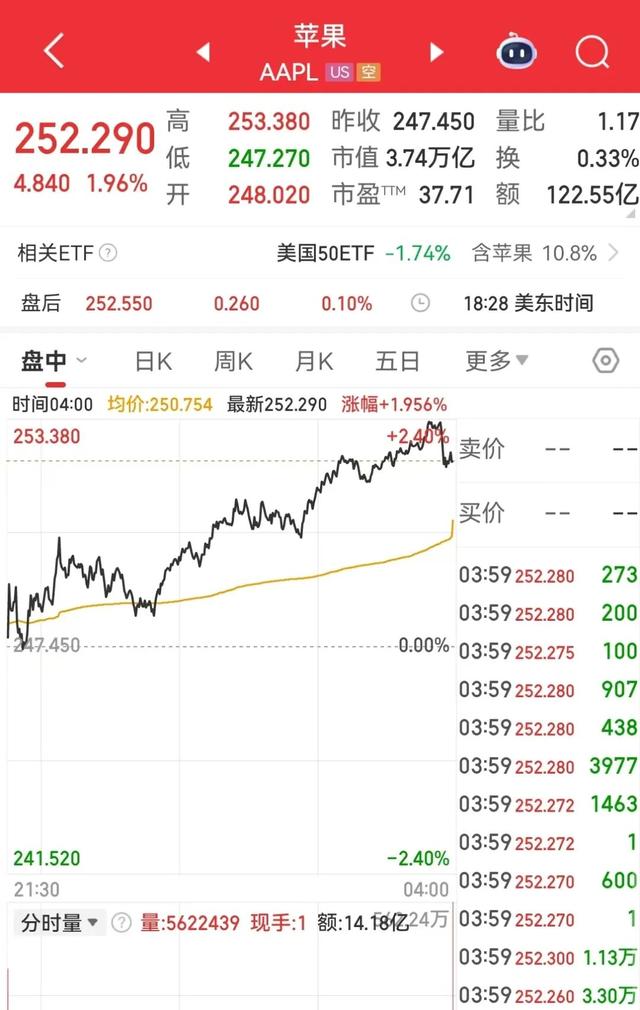640x1010 pixels.
Task: Switch to the next stock
Action: [436, 52]
